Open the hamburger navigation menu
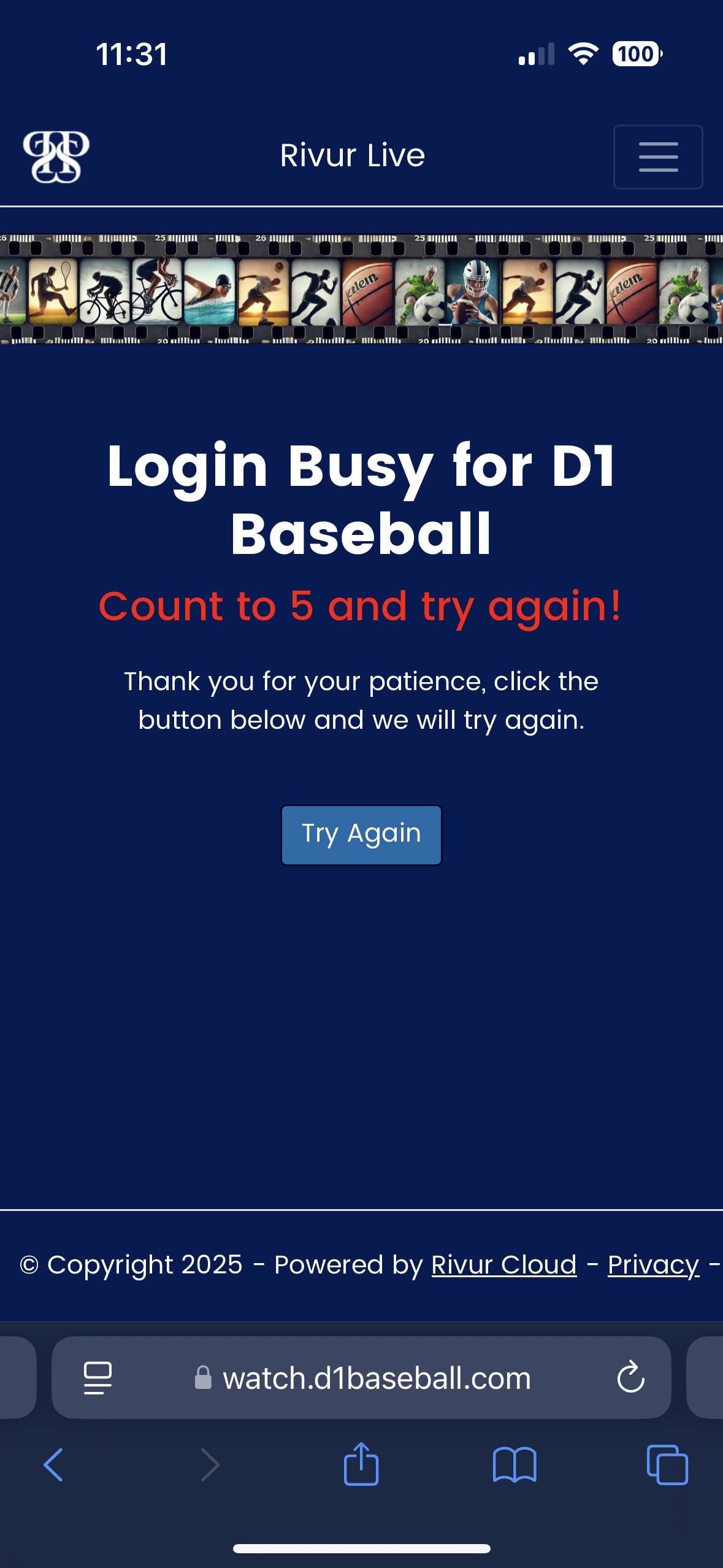The height and width of the screenshot is (1568, 723). [658, 157]
